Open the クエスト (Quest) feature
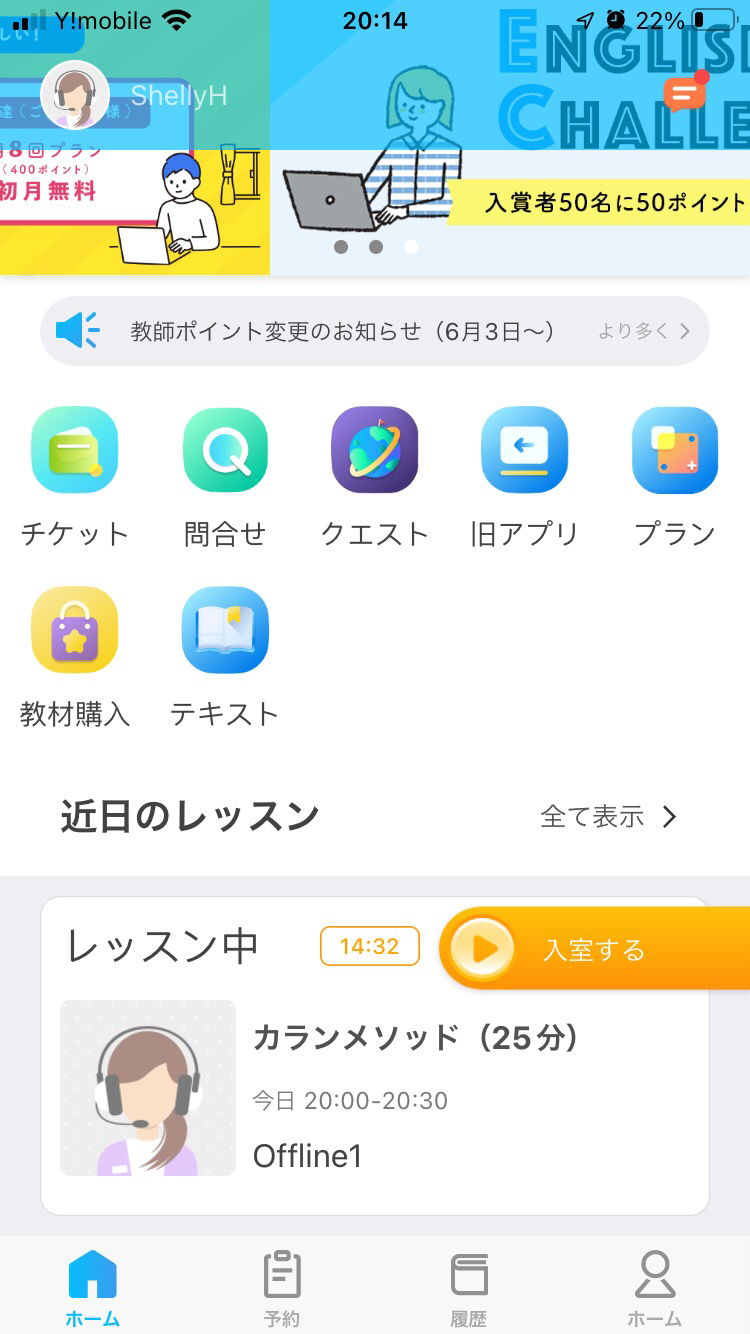 pos(375,450)
